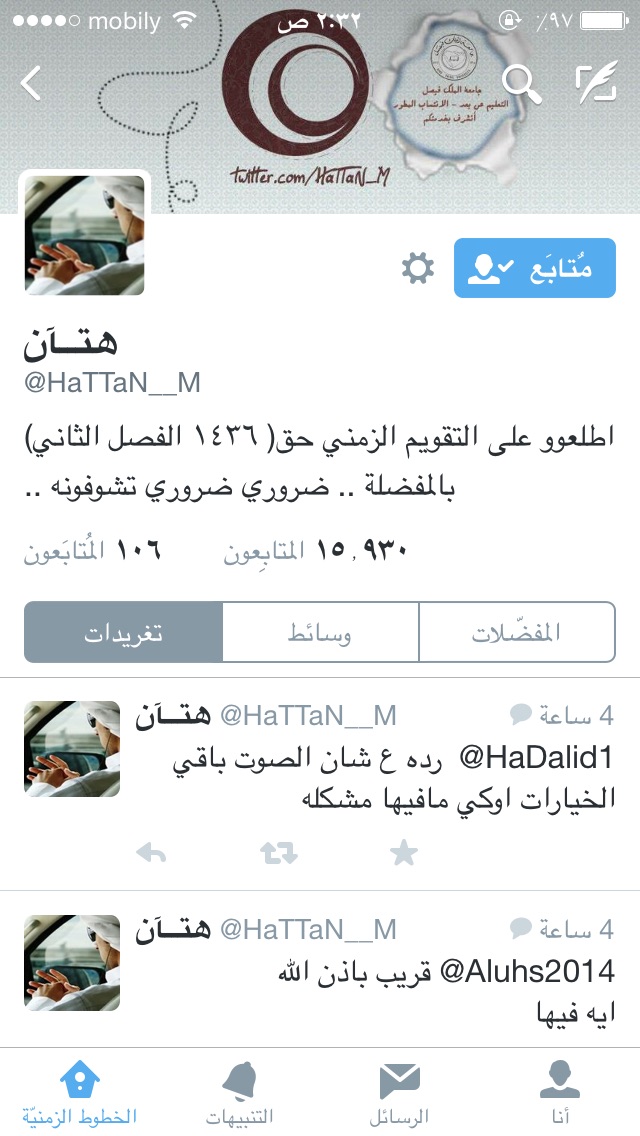The image size is (640, 1136).
Task: Retweet the tweet mentioning @HaDalid1
Action: [x=279, y=854]
